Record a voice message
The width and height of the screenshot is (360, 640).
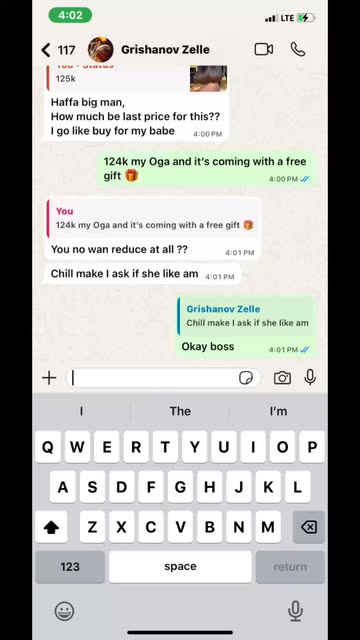tap(310, 378)
